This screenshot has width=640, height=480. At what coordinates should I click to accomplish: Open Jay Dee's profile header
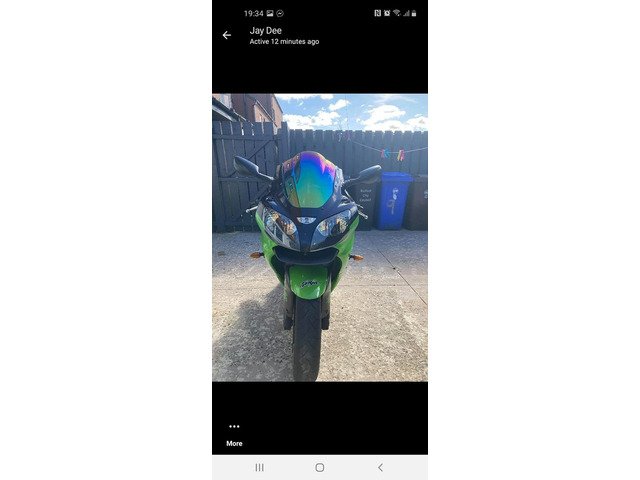(x=284, y=36)
